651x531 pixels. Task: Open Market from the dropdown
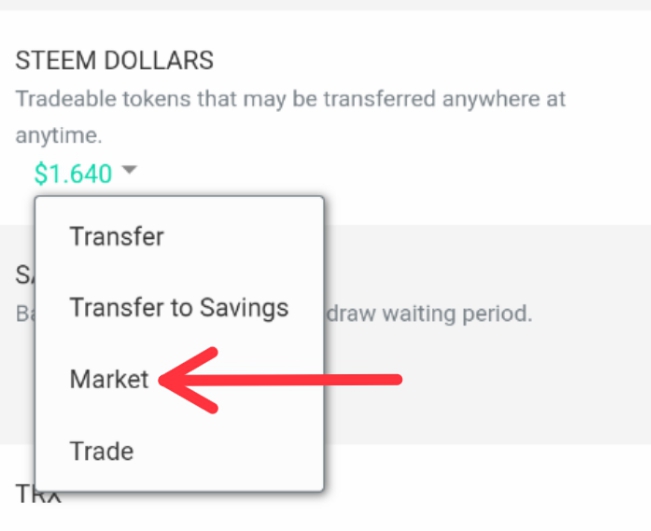click(109, 379)
